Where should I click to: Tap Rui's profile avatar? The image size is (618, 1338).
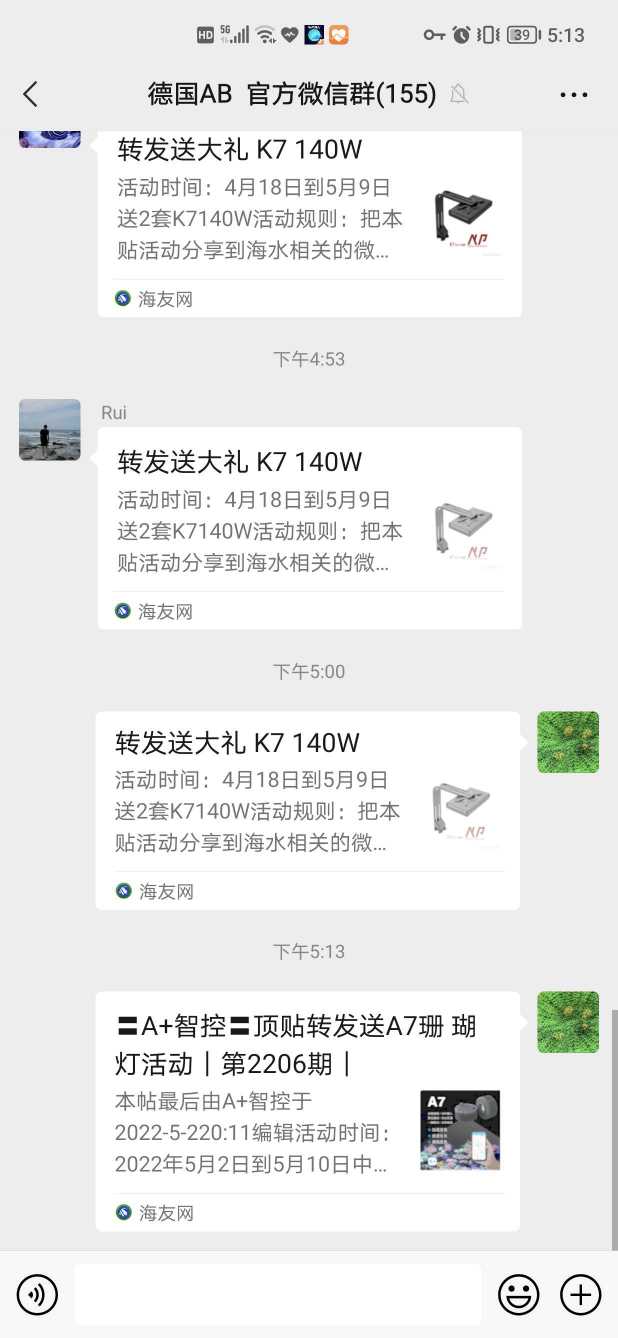[x=50, y=430]
